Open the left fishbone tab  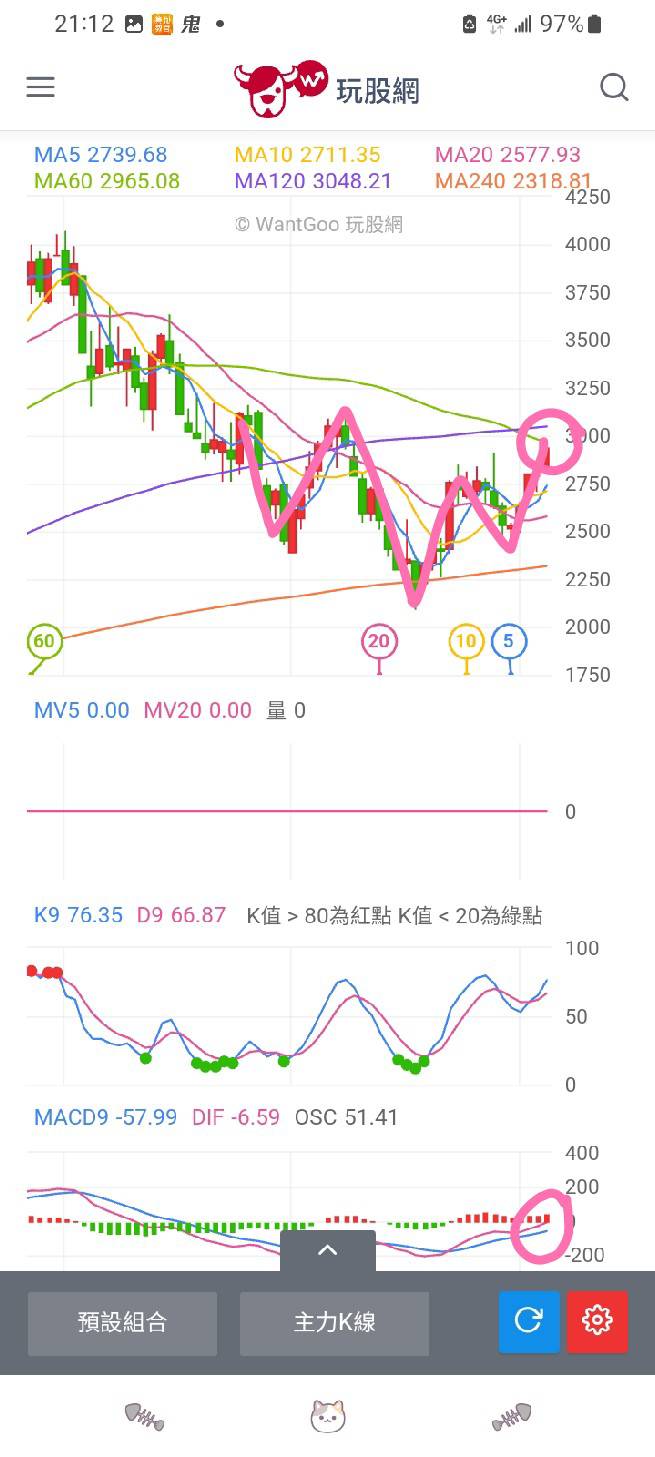pyautogui.click(x=144, y=1416)
